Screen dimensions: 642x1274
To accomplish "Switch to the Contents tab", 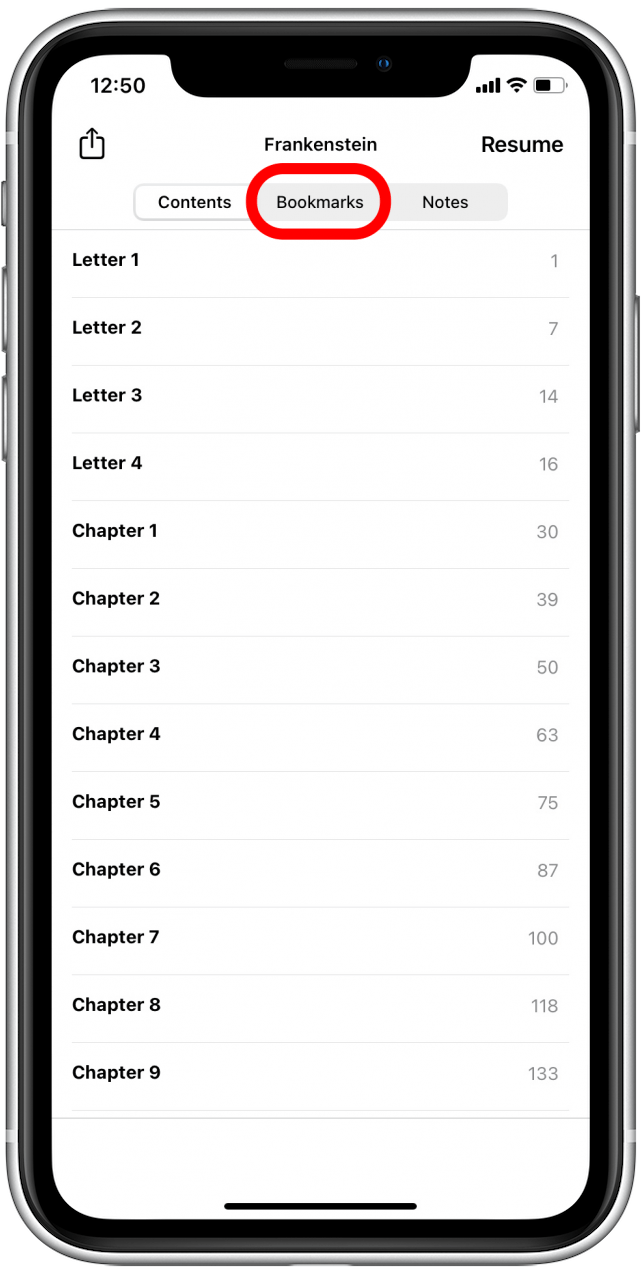I will 194,202.
